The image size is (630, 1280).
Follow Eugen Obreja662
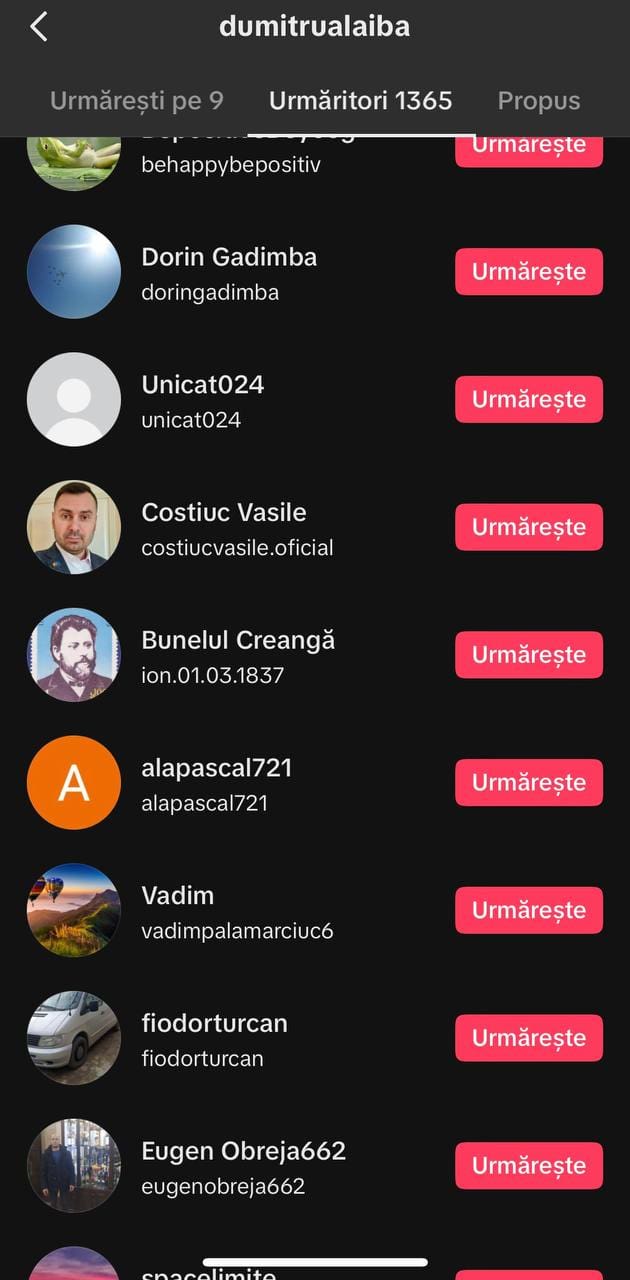pyautogui.click(x=528, y=1166)
